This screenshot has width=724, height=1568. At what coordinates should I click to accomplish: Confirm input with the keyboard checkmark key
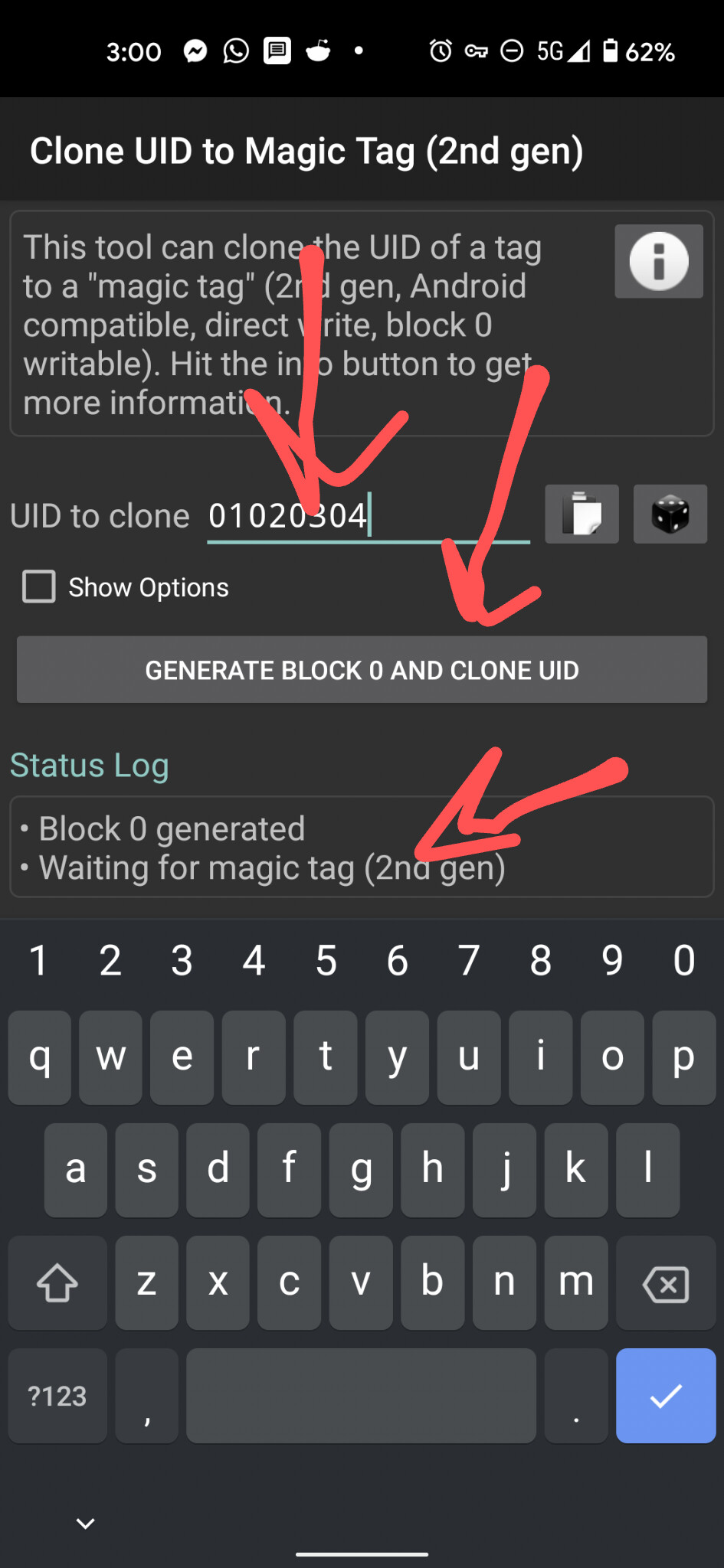[665, 1396]
